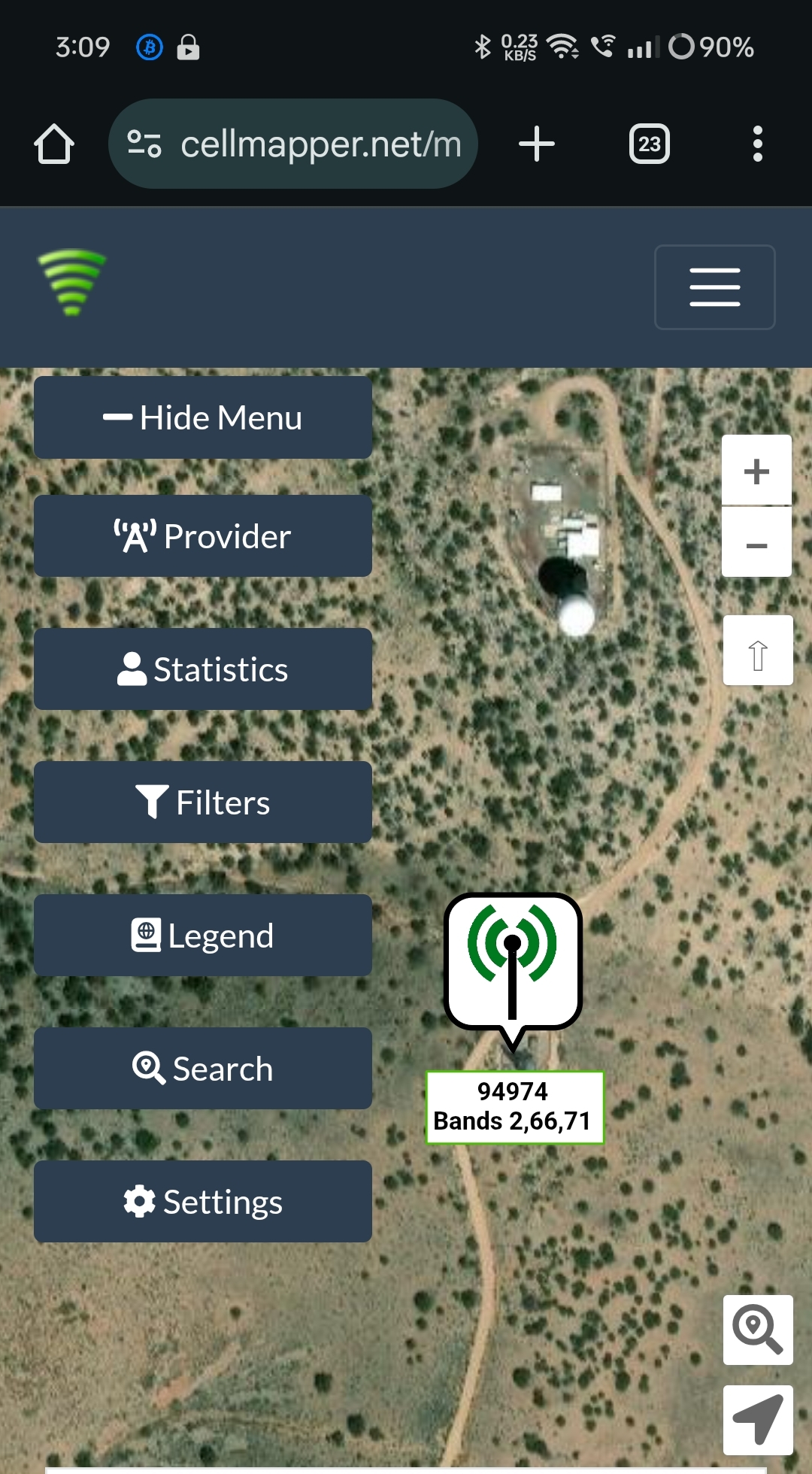Open the Settings panel
The image size is (812, 1474).
pyautogui.click(x=203, y=1202)
